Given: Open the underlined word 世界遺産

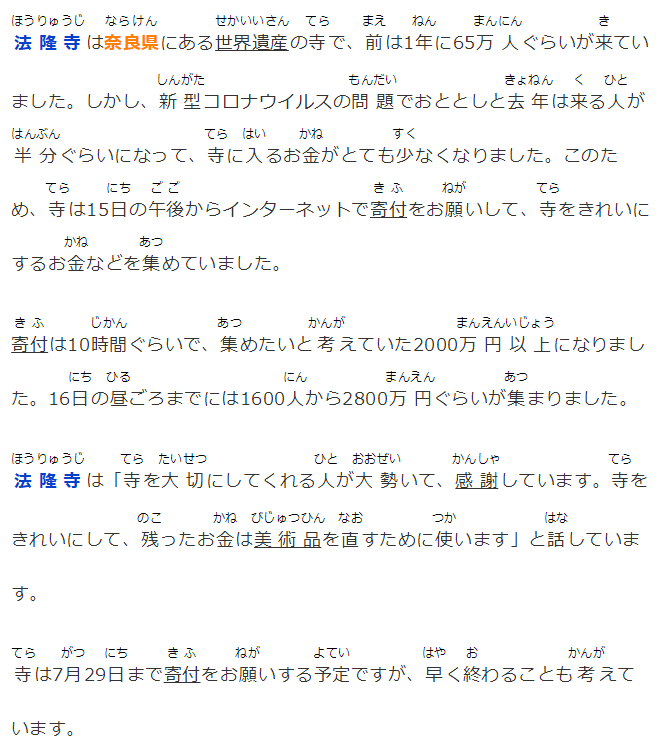Looking at the screenshot, I should [x=251, y=43].
